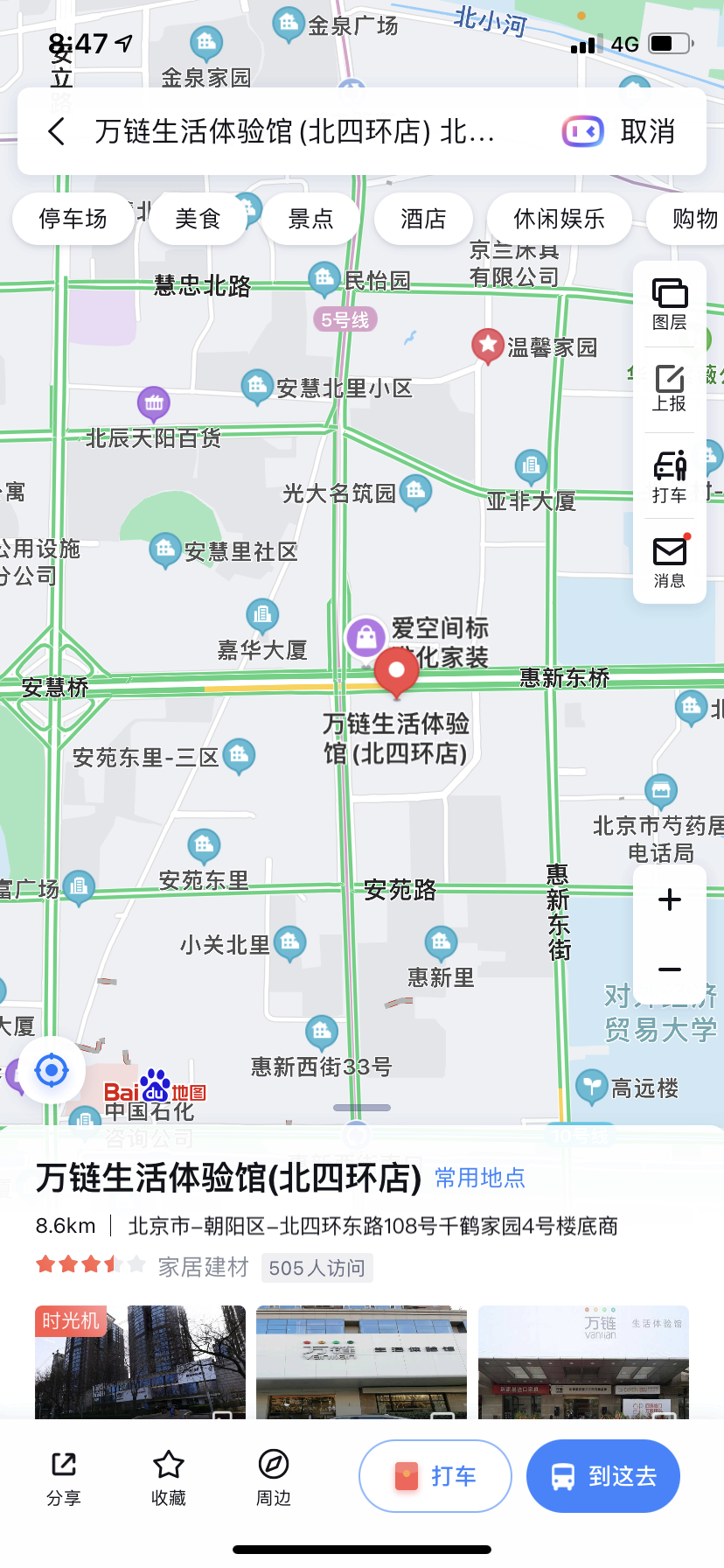Go back from the search result

pyautogui.click(x=57, y=132)
